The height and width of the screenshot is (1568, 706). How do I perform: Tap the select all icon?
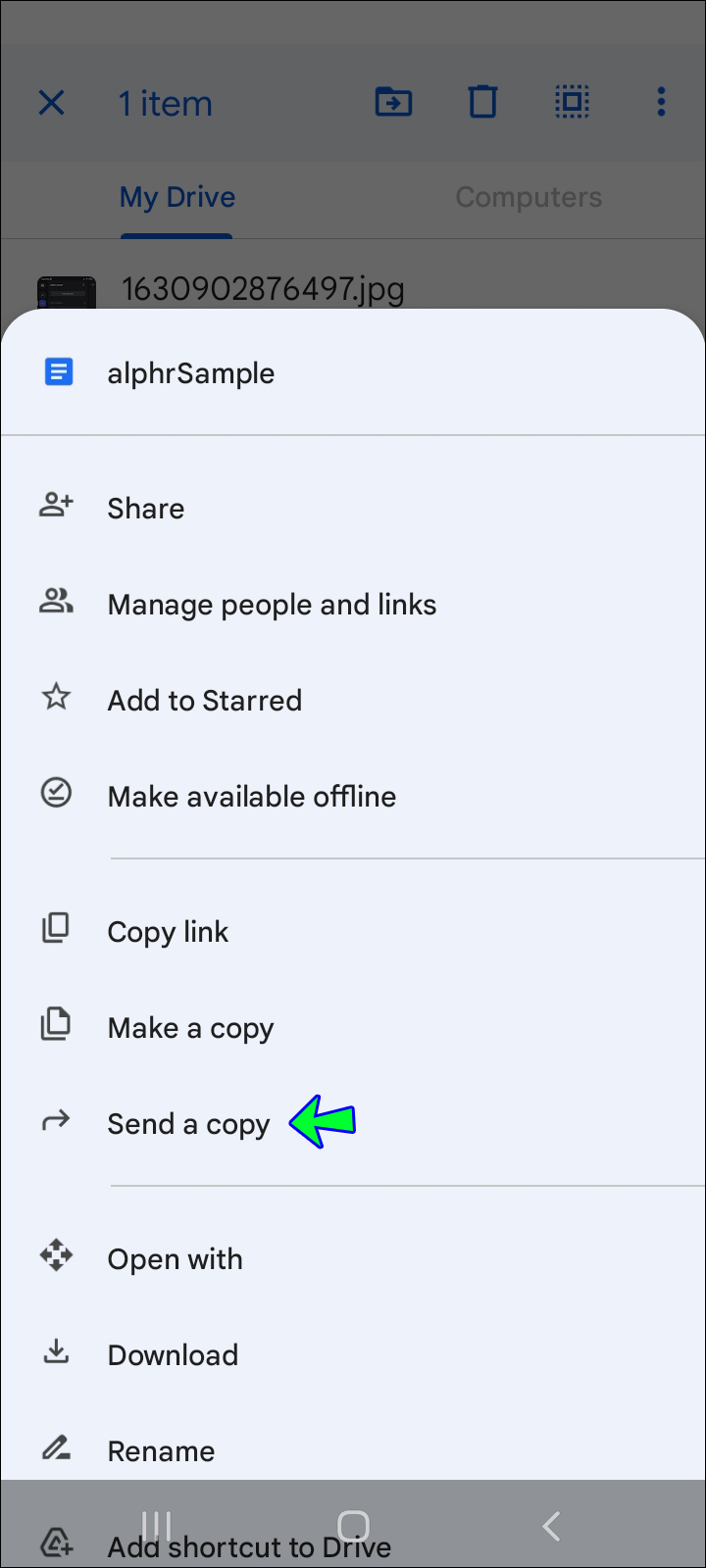[572, 102]
